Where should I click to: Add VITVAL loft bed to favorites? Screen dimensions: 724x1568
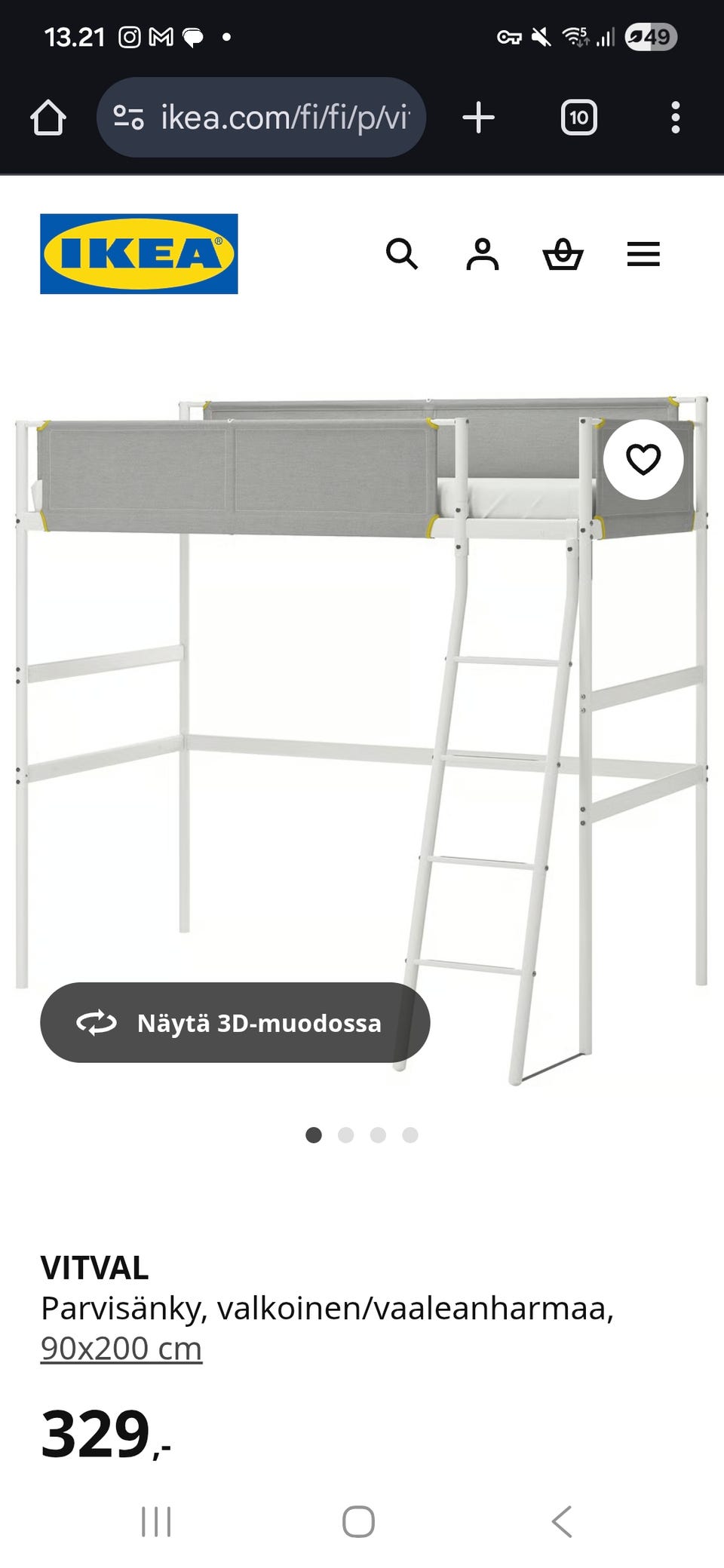click(x=643, y=459)
